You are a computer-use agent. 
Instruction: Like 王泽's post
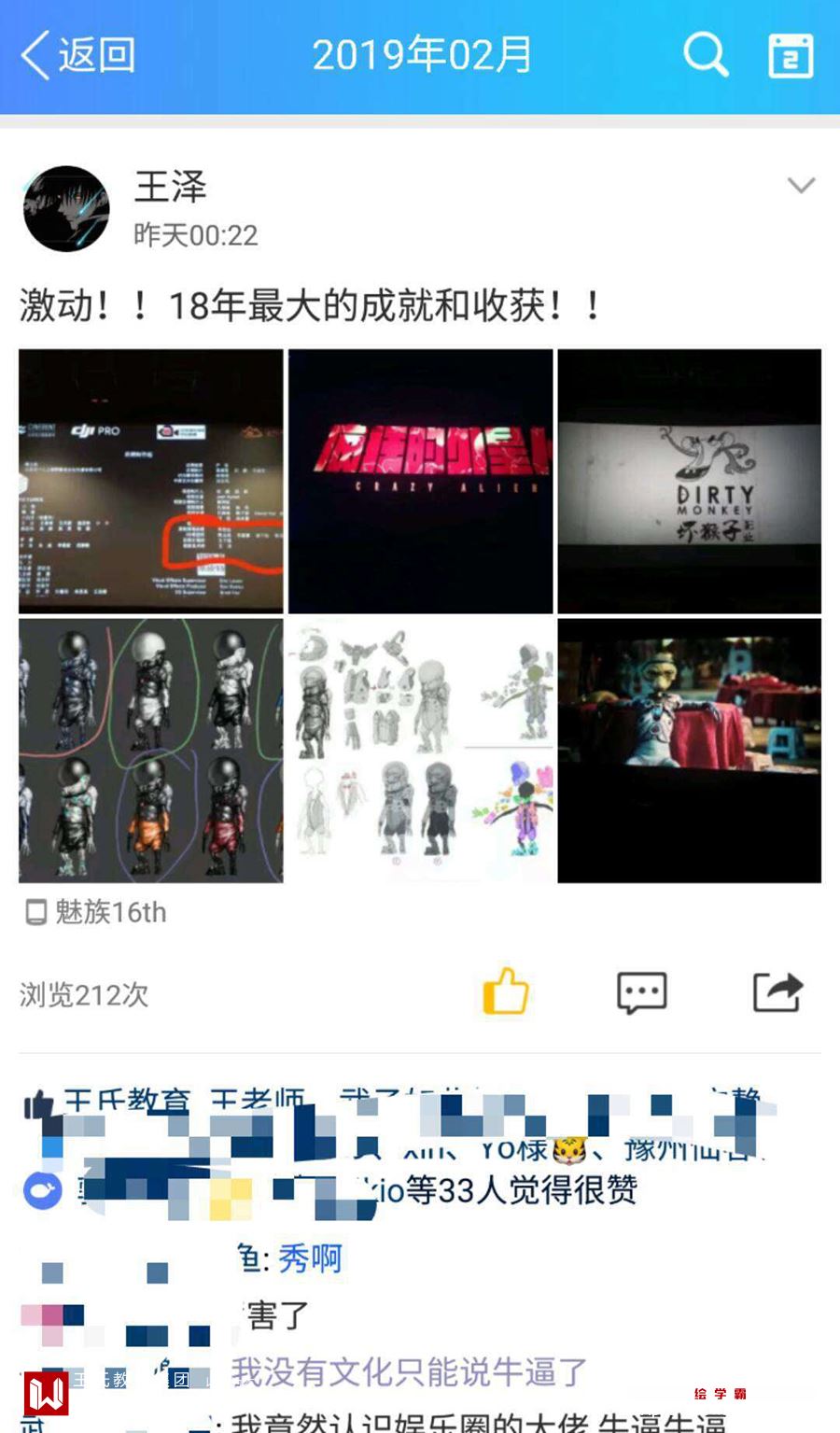coord(506,991)
